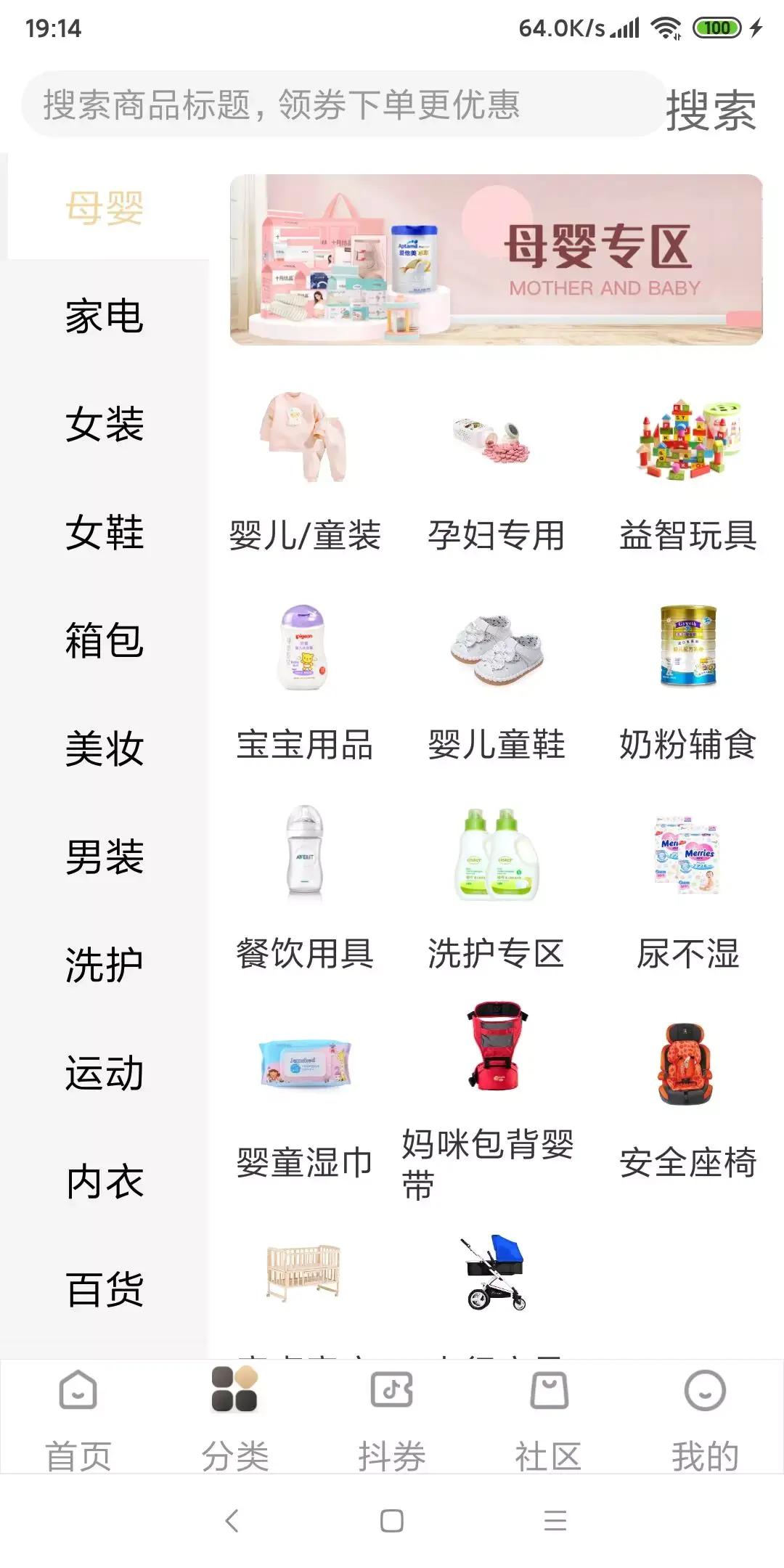Open 益智玩具 subcategory
Viewport: 784px width, 1568px height.
pos(688,472)
